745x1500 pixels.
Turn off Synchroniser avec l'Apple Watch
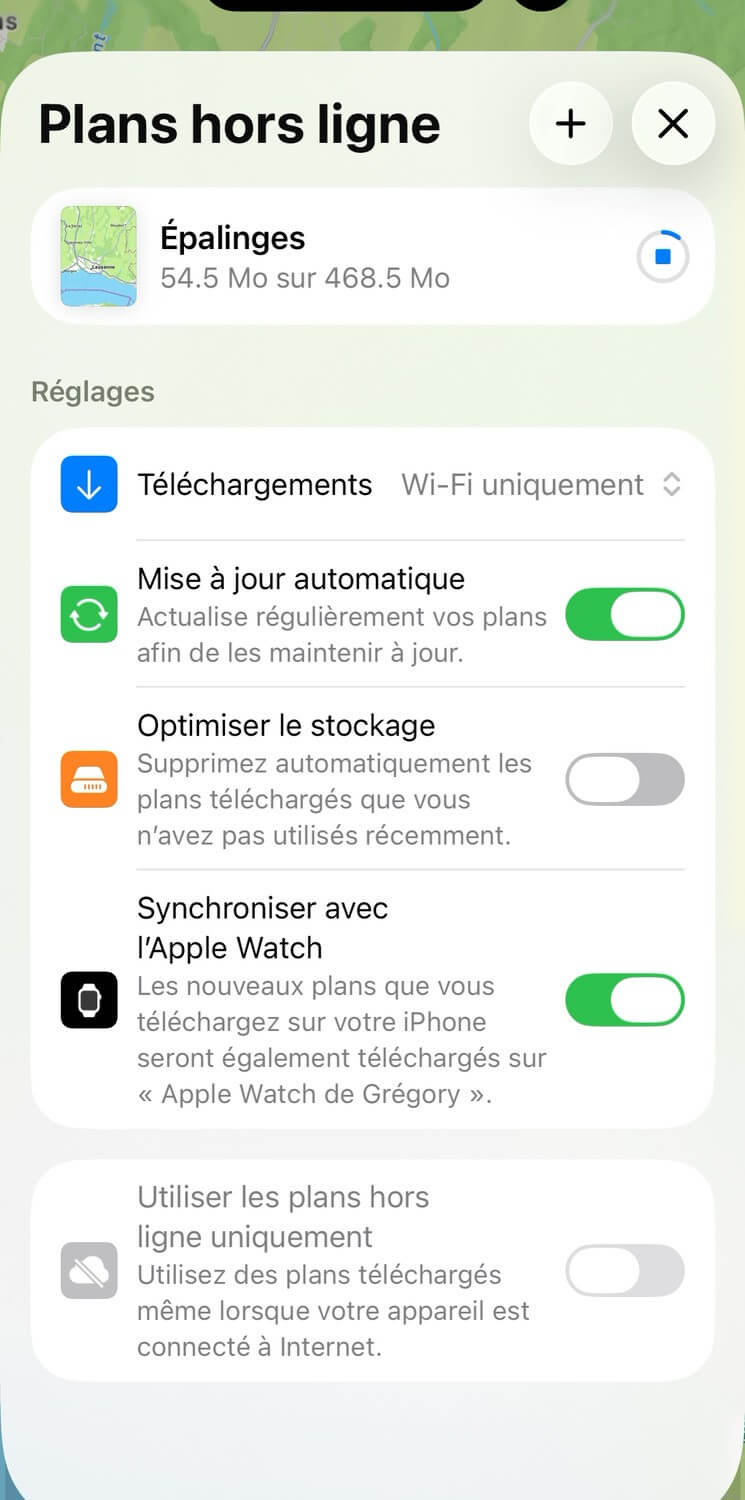[x=625, y=1000]
